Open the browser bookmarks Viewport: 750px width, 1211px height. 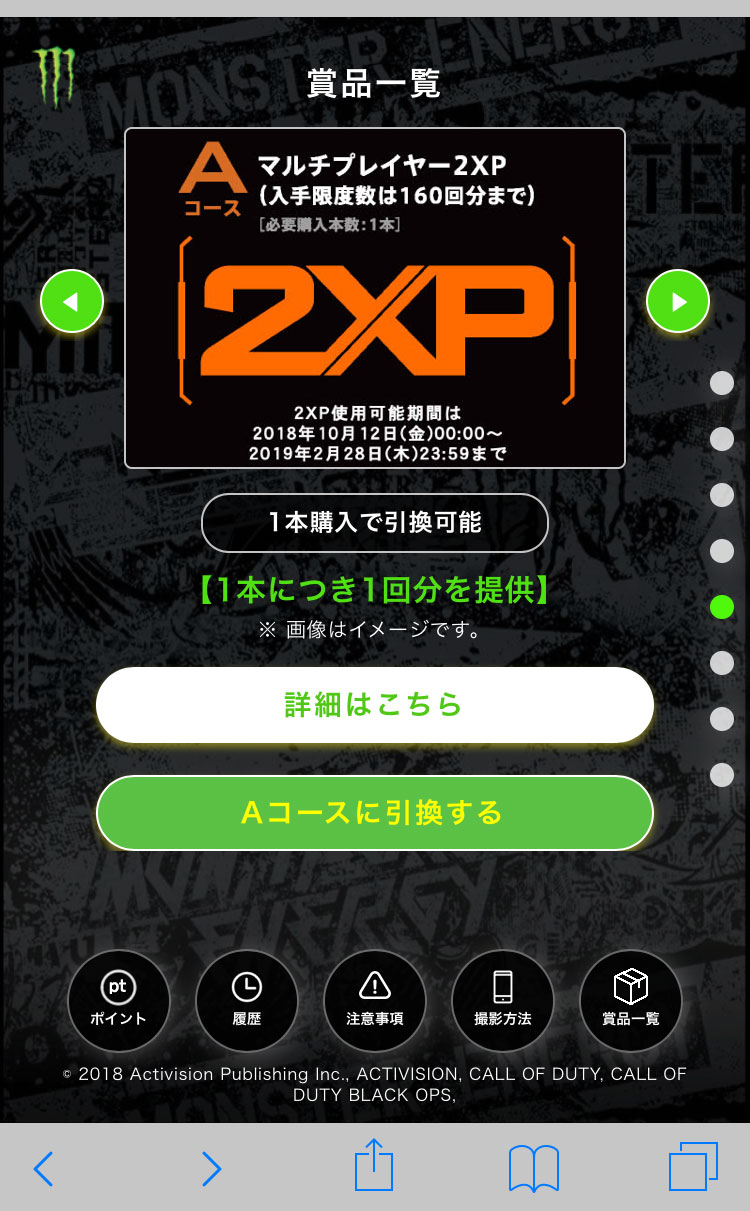533,1168
